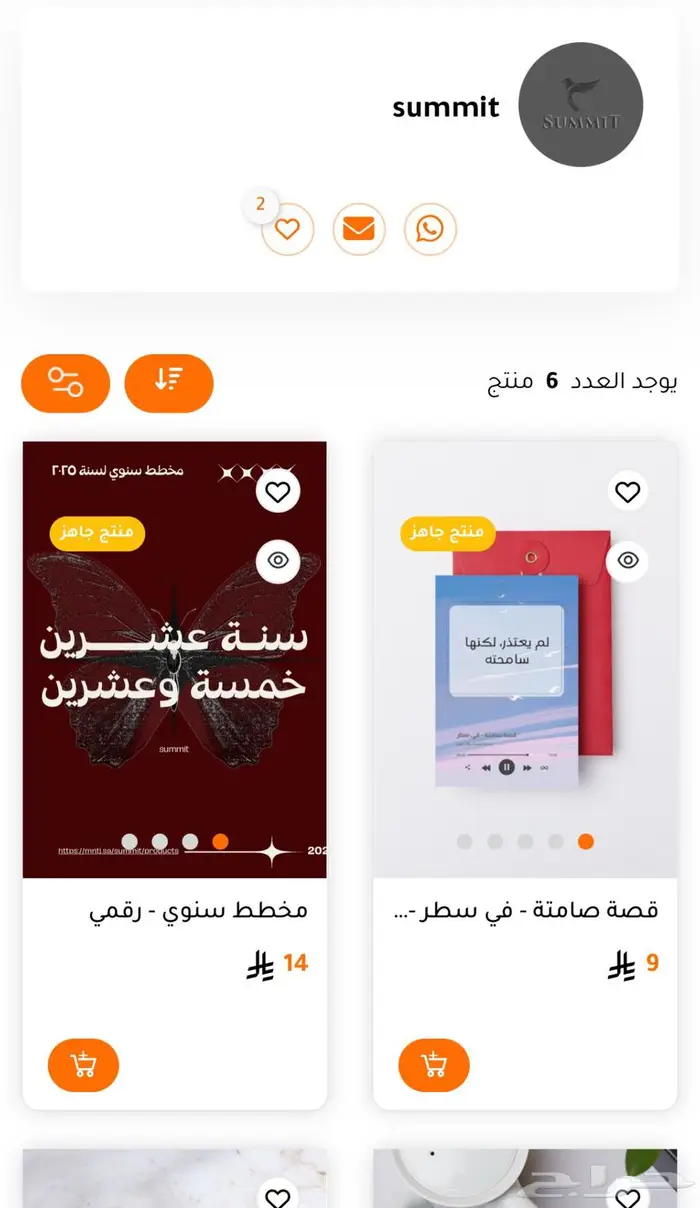This screenshot has width=700, height=1208.
Task: Open the sort order button
Action: (x=169, y=383)
